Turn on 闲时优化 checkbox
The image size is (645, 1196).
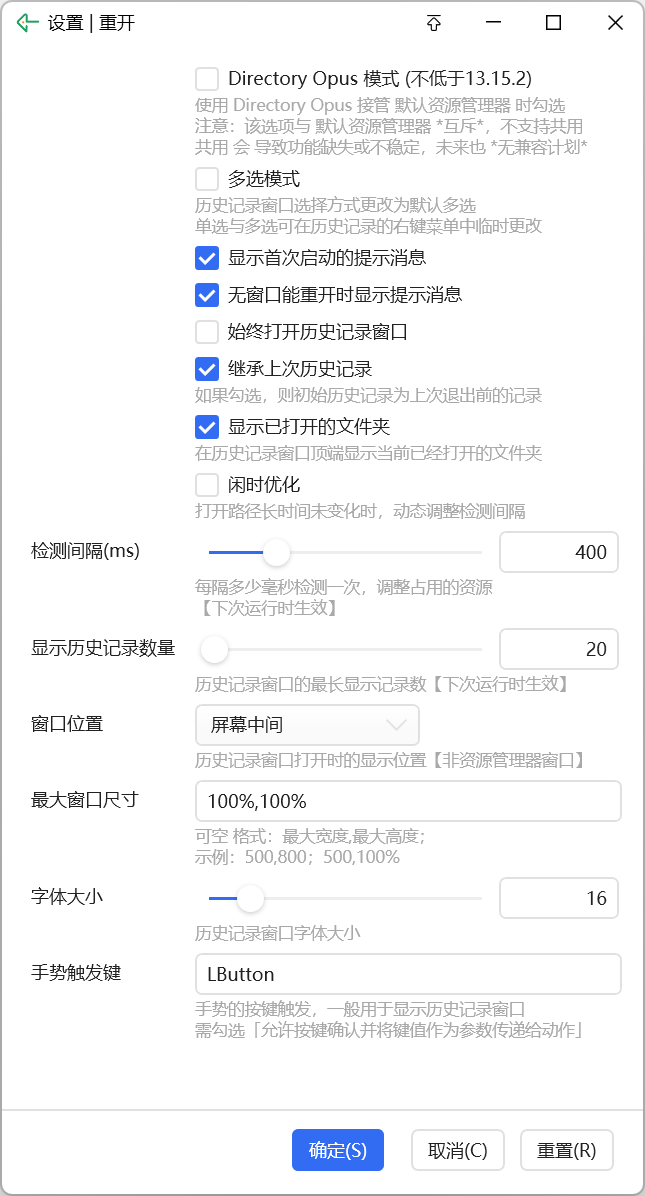point(207,485)
